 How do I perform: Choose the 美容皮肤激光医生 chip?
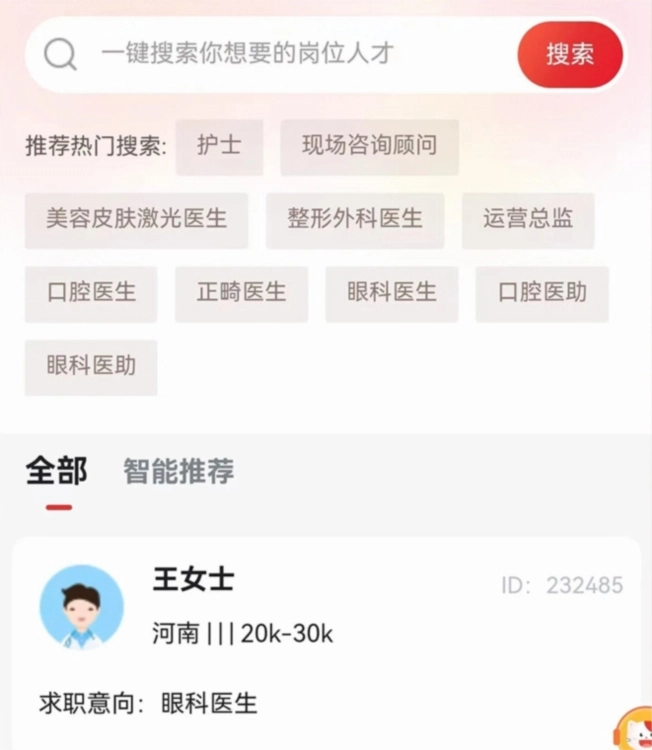(x=136, y=219)
